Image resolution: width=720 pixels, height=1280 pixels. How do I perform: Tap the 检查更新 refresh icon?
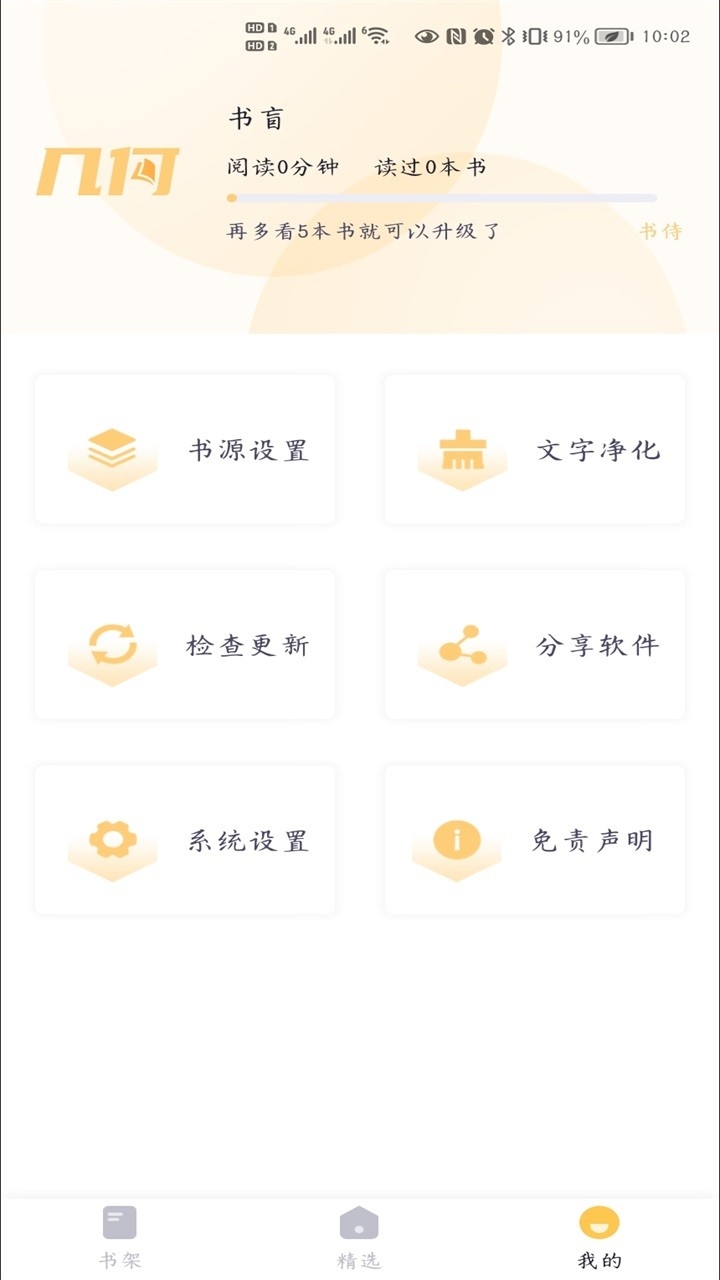[112, 643]
